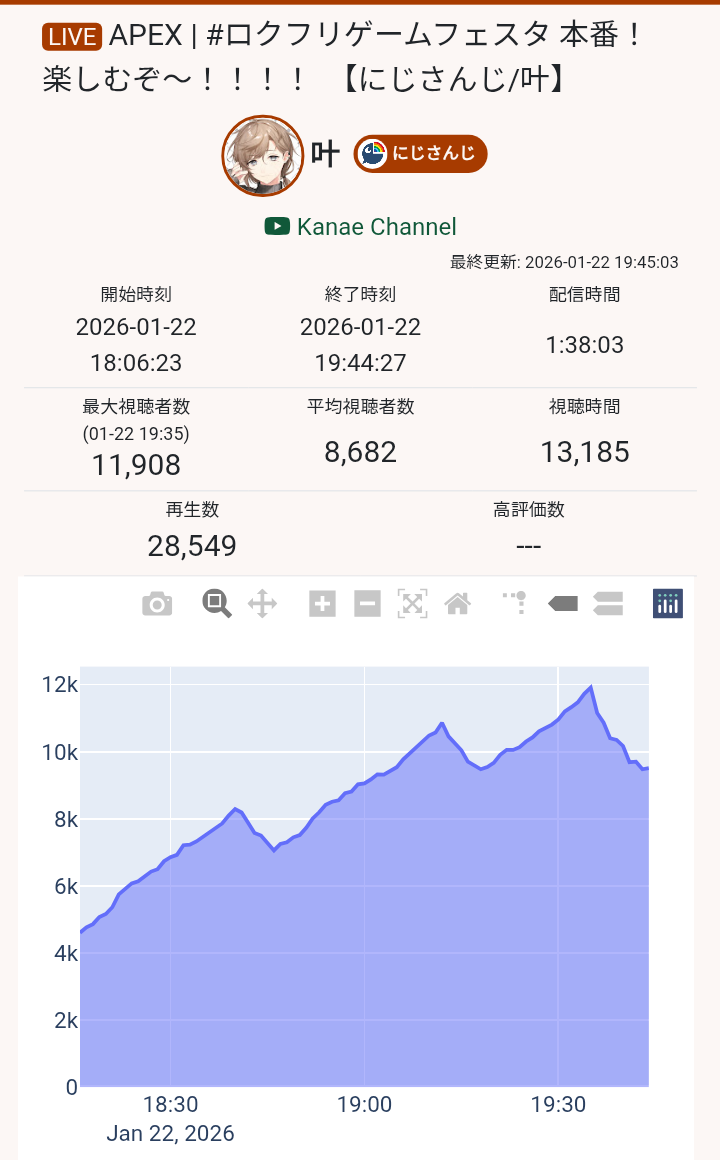Reset chart axes with home icon
Screen dimensions: 720x1160
(457, 604)
